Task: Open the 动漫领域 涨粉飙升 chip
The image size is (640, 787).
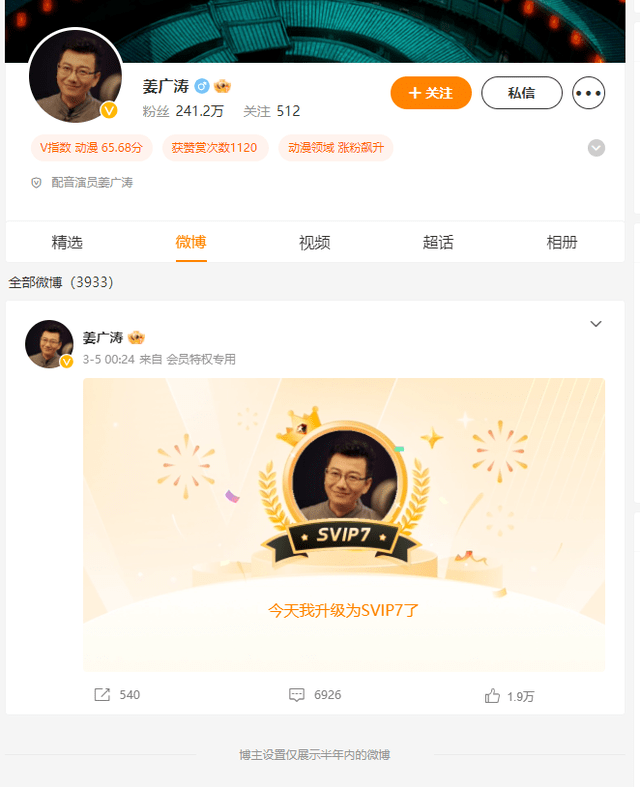Action: click(335, 148)
